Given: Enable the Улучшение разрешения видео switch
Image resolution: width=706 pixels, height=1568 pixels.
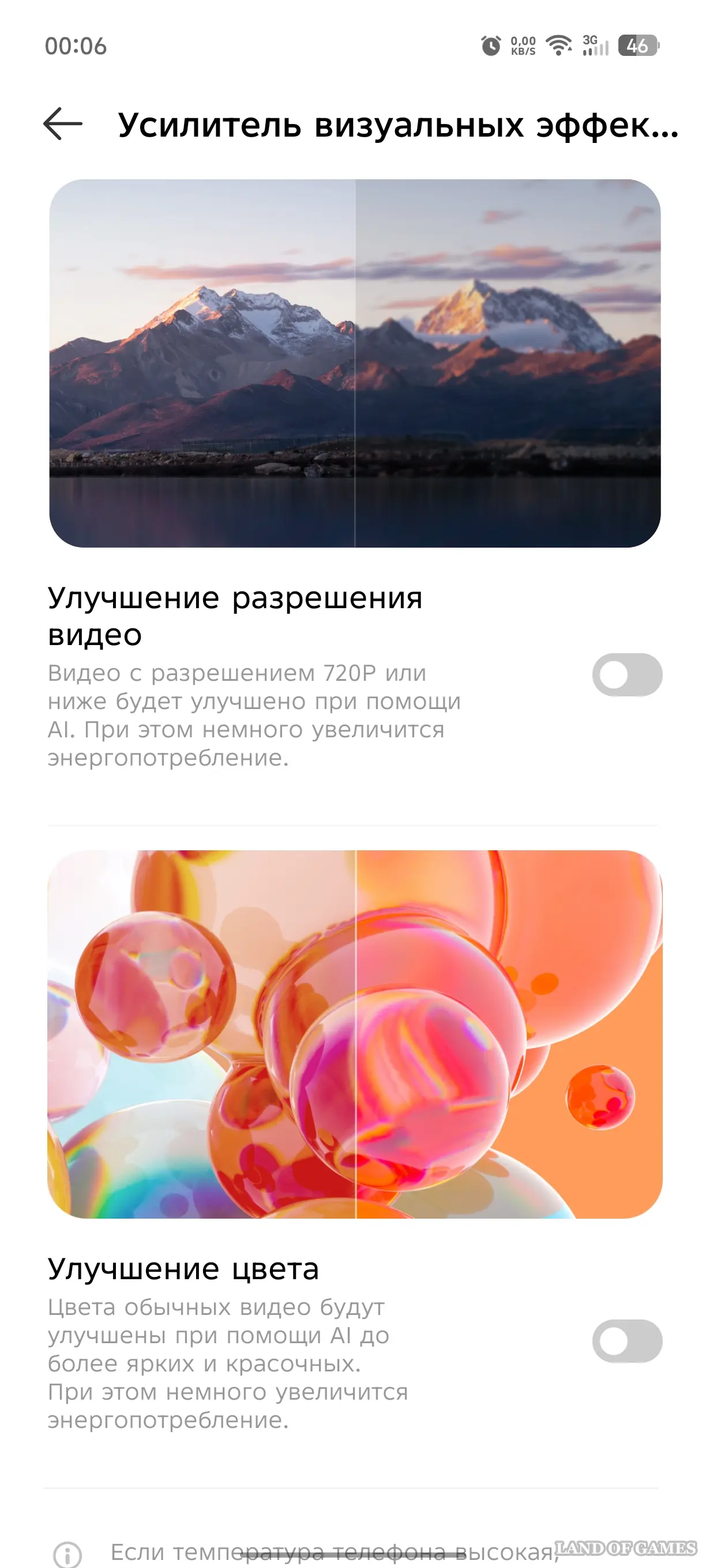Looking at the screenshot, I should coord(626,675).
